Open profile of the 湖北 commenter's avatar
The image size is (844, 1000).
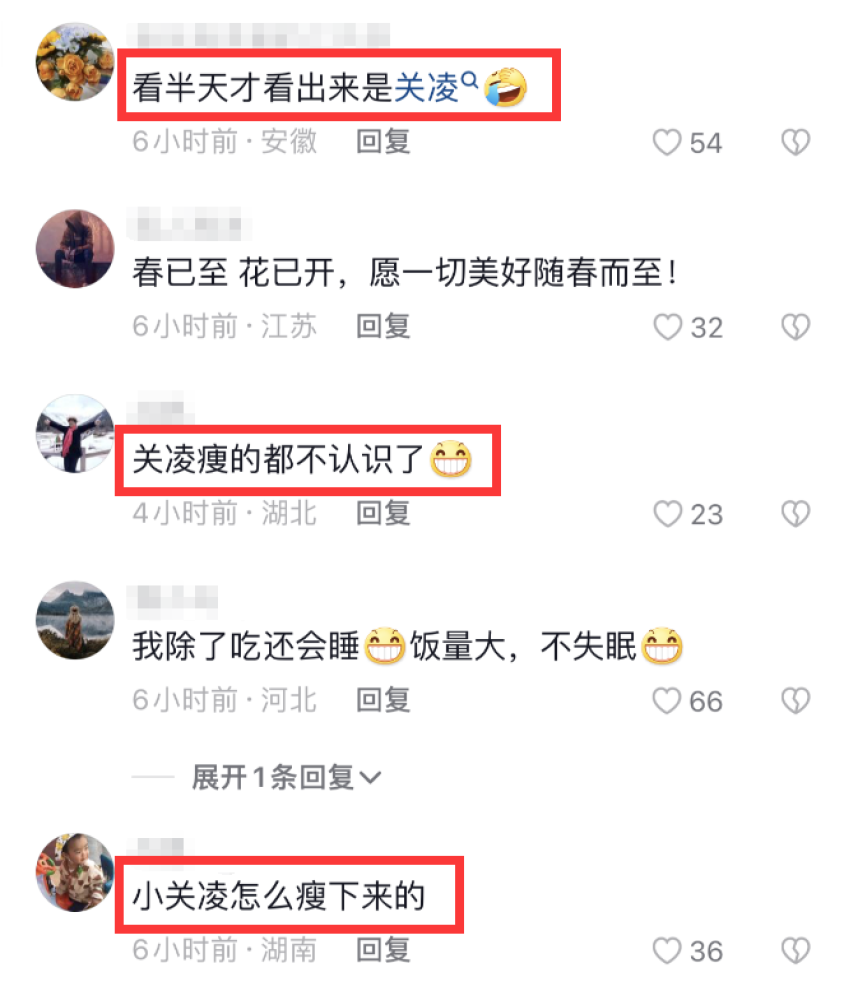(76, 436)
